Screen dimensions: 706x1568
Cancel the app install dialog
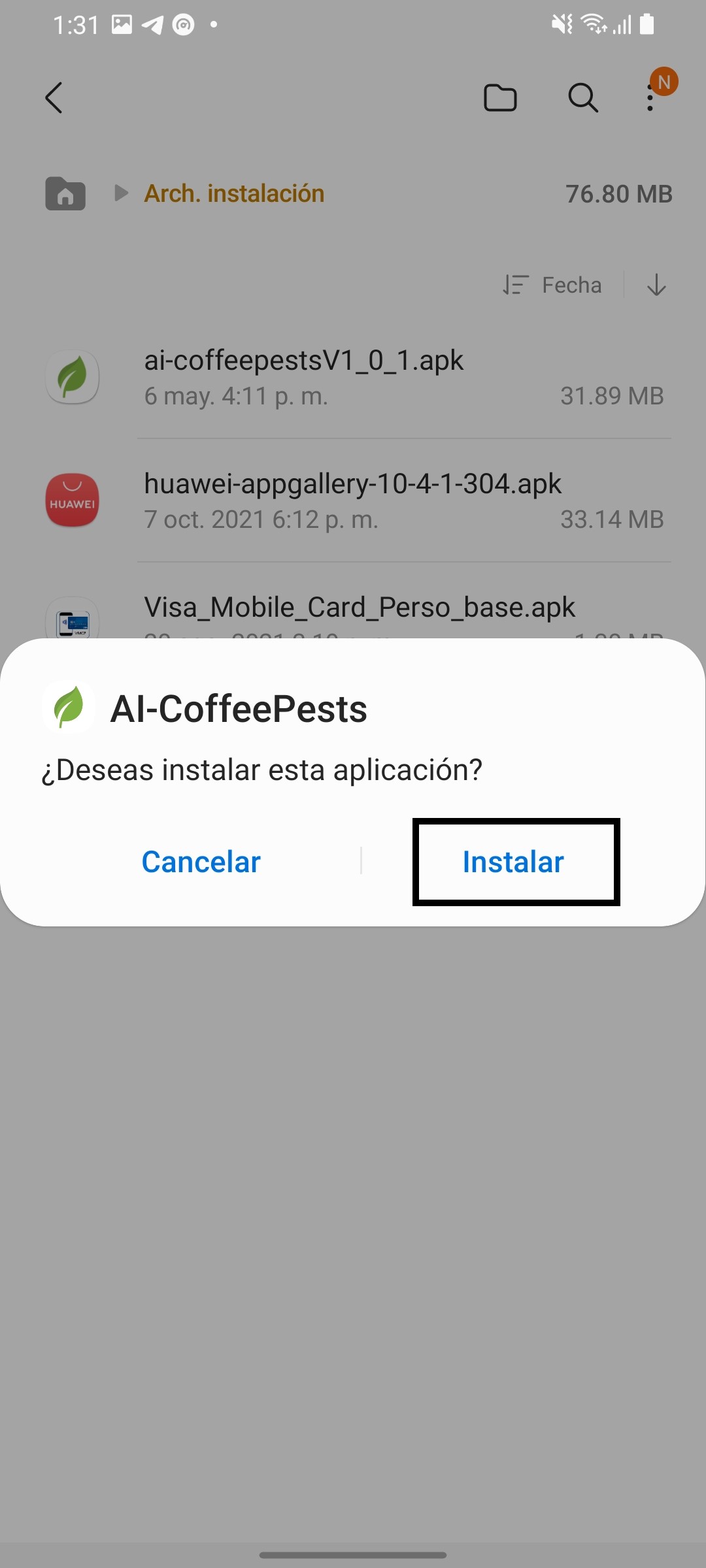pos(201,862)
